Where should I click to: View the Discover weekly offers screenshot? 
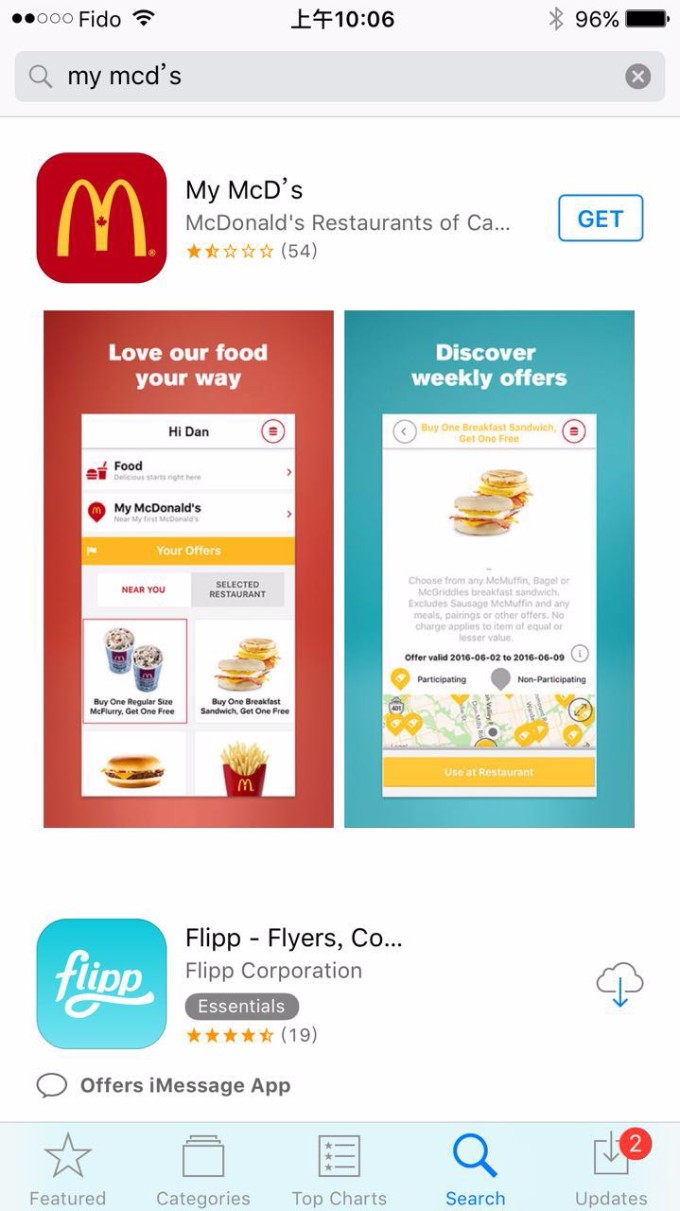[x=489, y=568]
